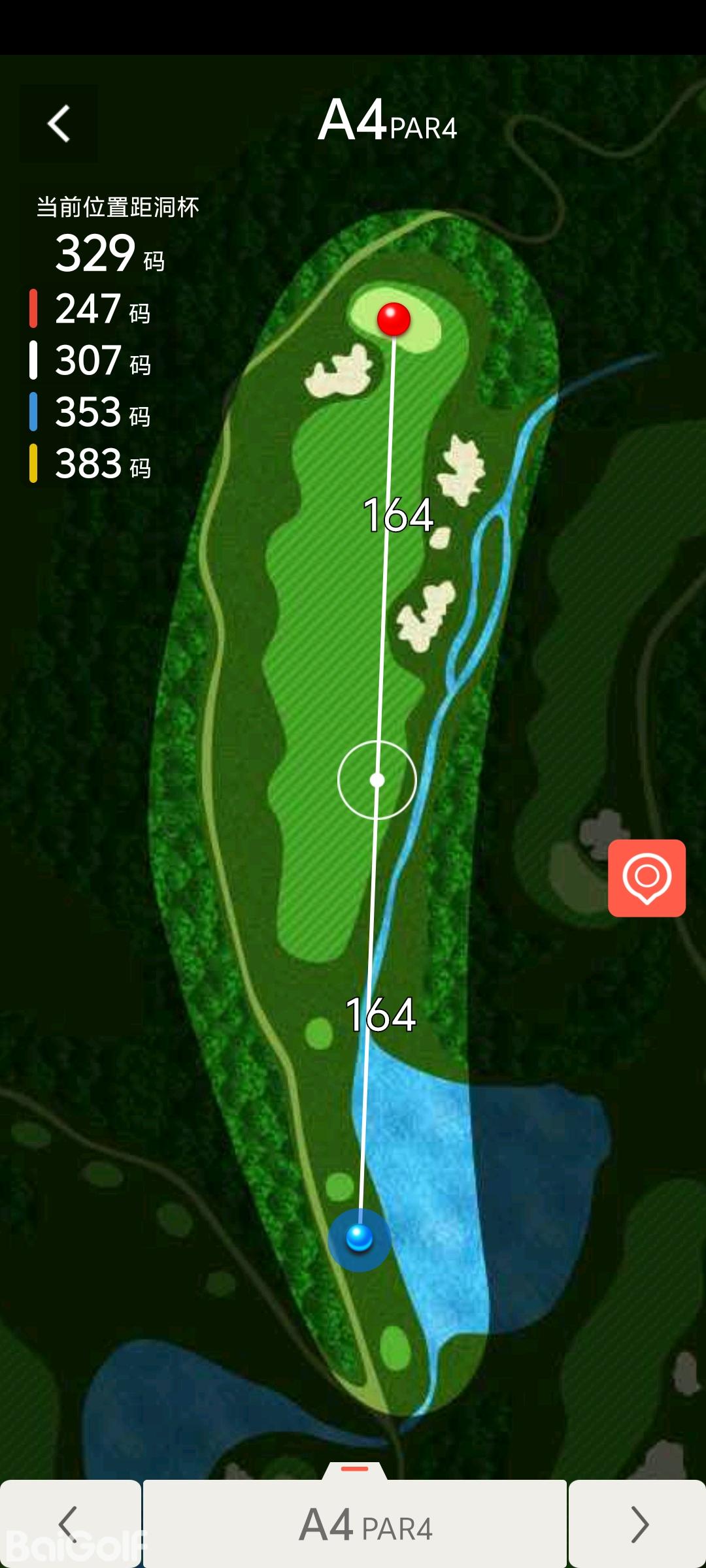Tap the red locate-position button
The image size is (706, 1568).
point(647,877)
